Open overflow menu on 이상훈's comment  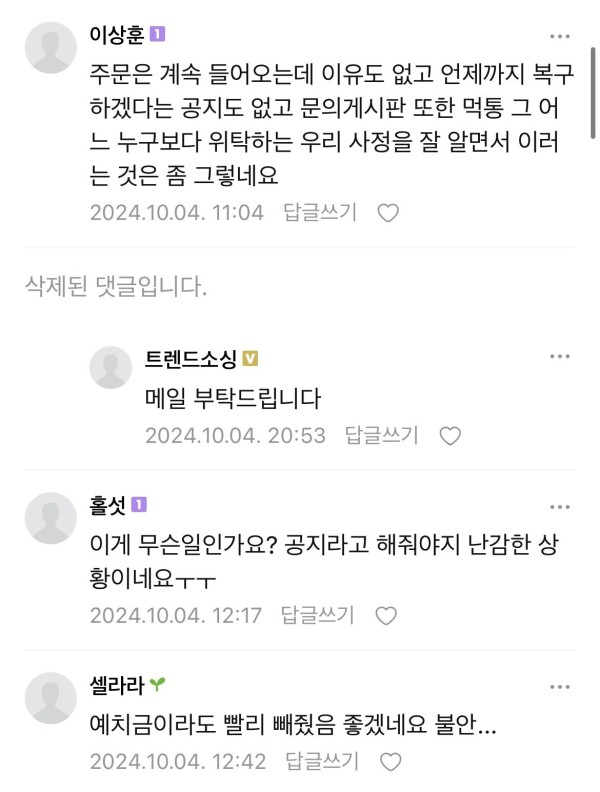(x=560, y=36)
